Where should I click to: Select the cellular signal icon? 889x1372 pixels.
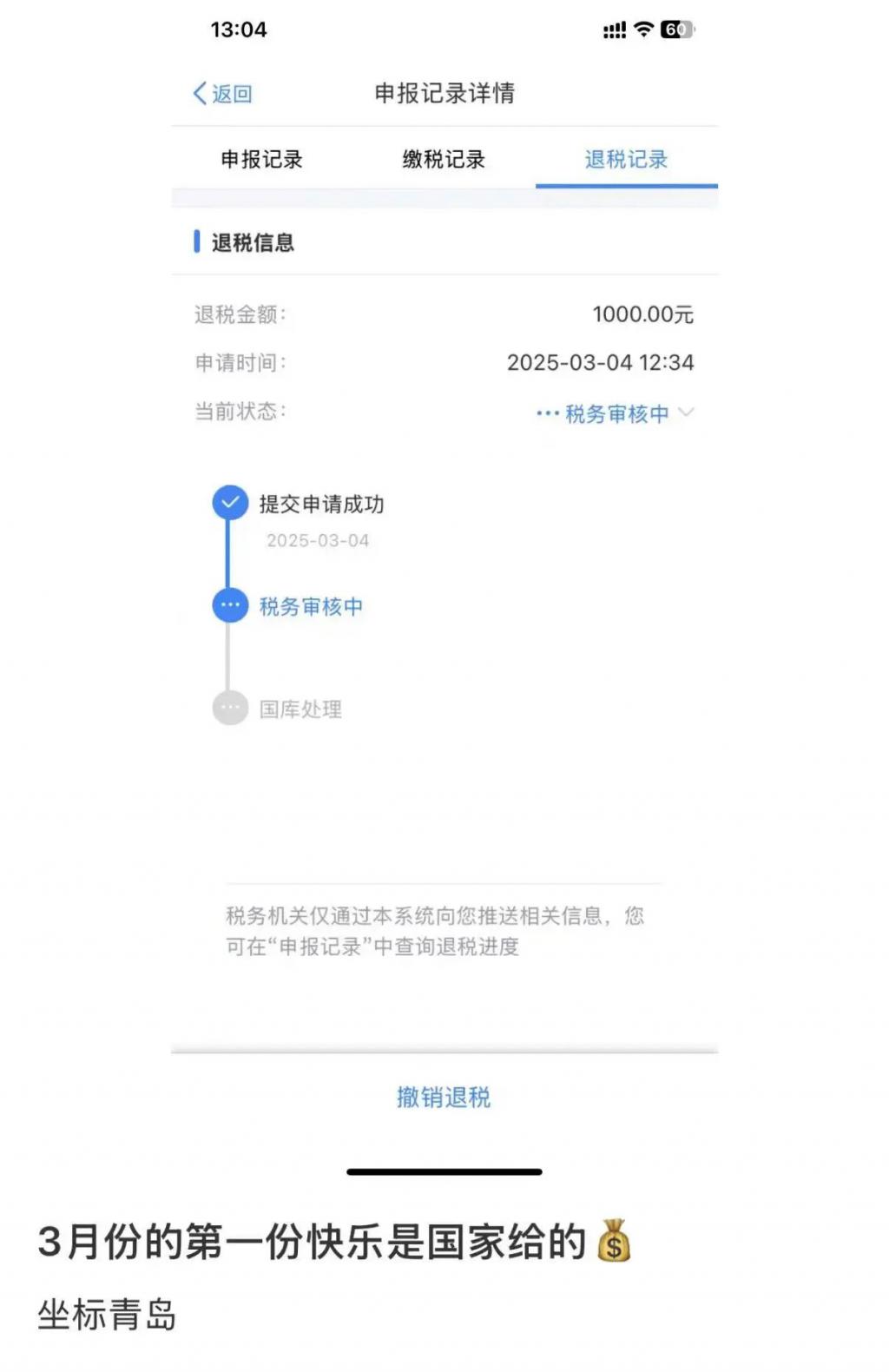pyautogui.click(x=612, y=30)
